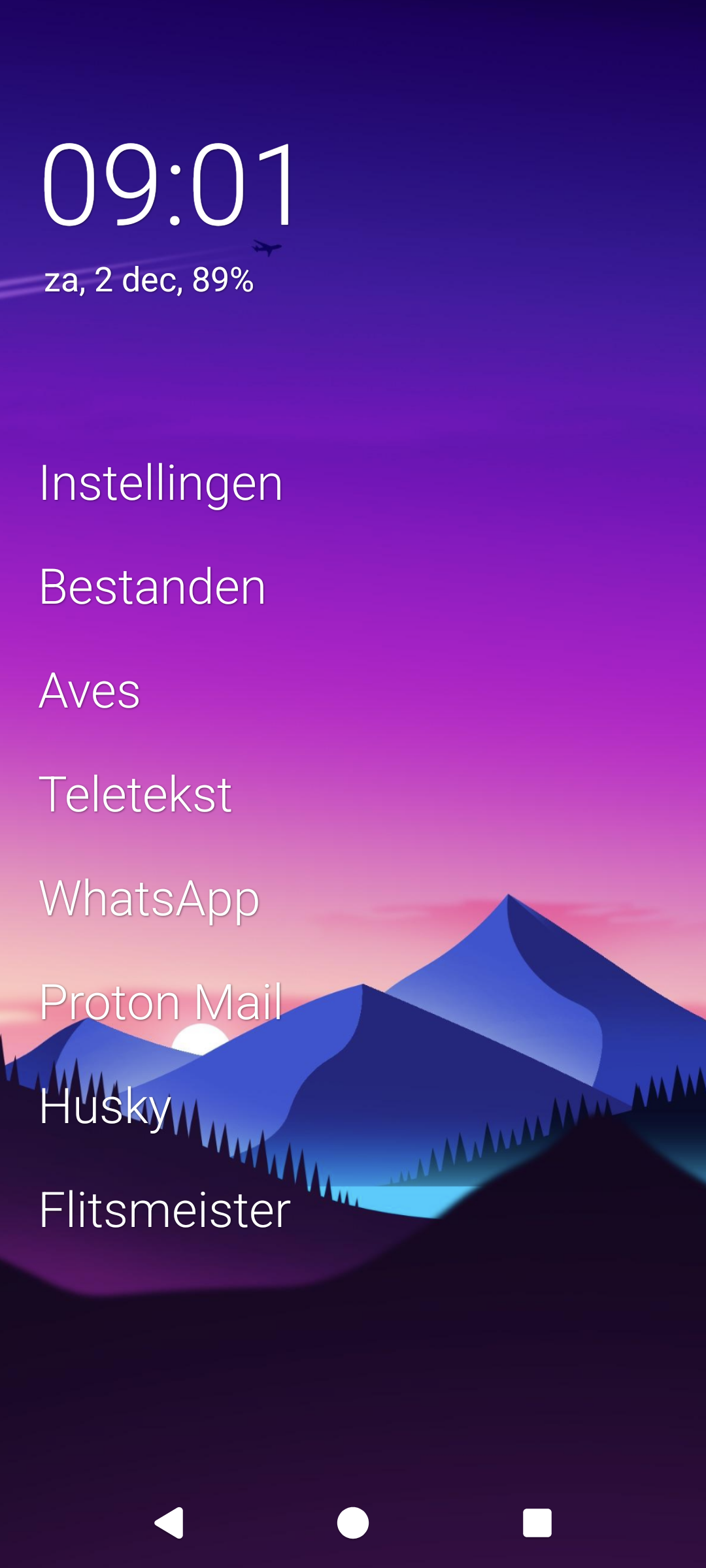This screenshot has height=1568, width=706.
Task: Launch Proton Mail
Action: point(161,1002)
